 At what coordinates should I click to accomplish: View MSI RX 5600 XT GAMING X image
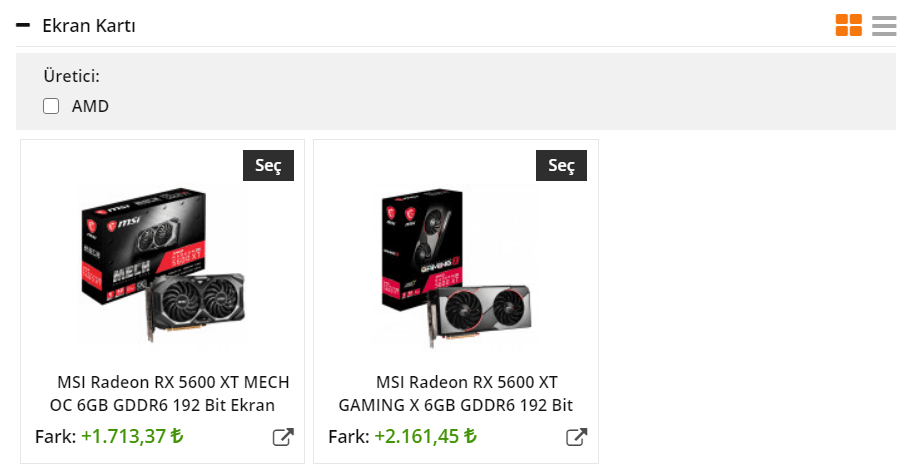coord(456,265)
